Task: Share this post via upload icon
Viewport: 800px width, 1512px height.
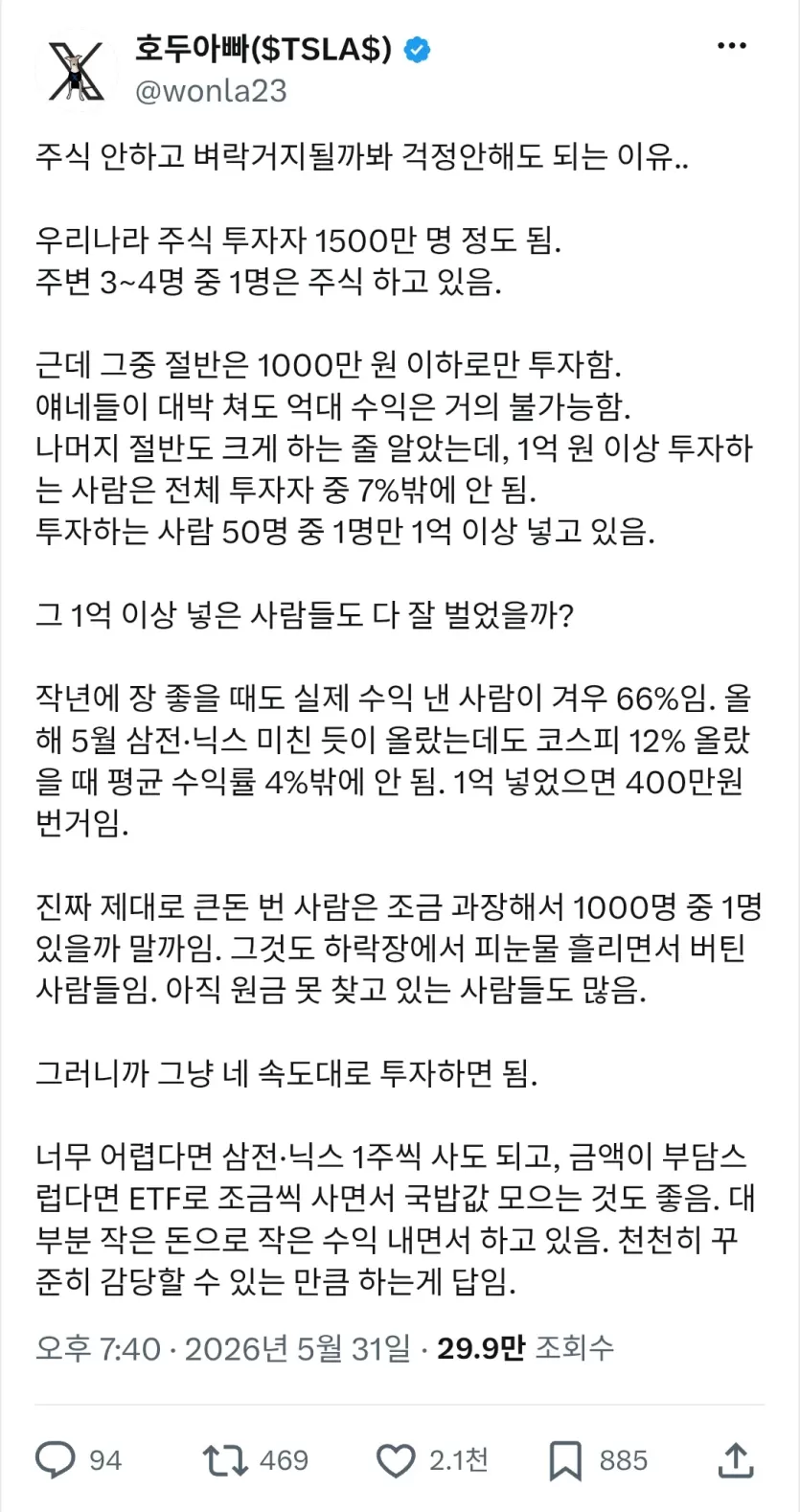Action: [736, 1460]
